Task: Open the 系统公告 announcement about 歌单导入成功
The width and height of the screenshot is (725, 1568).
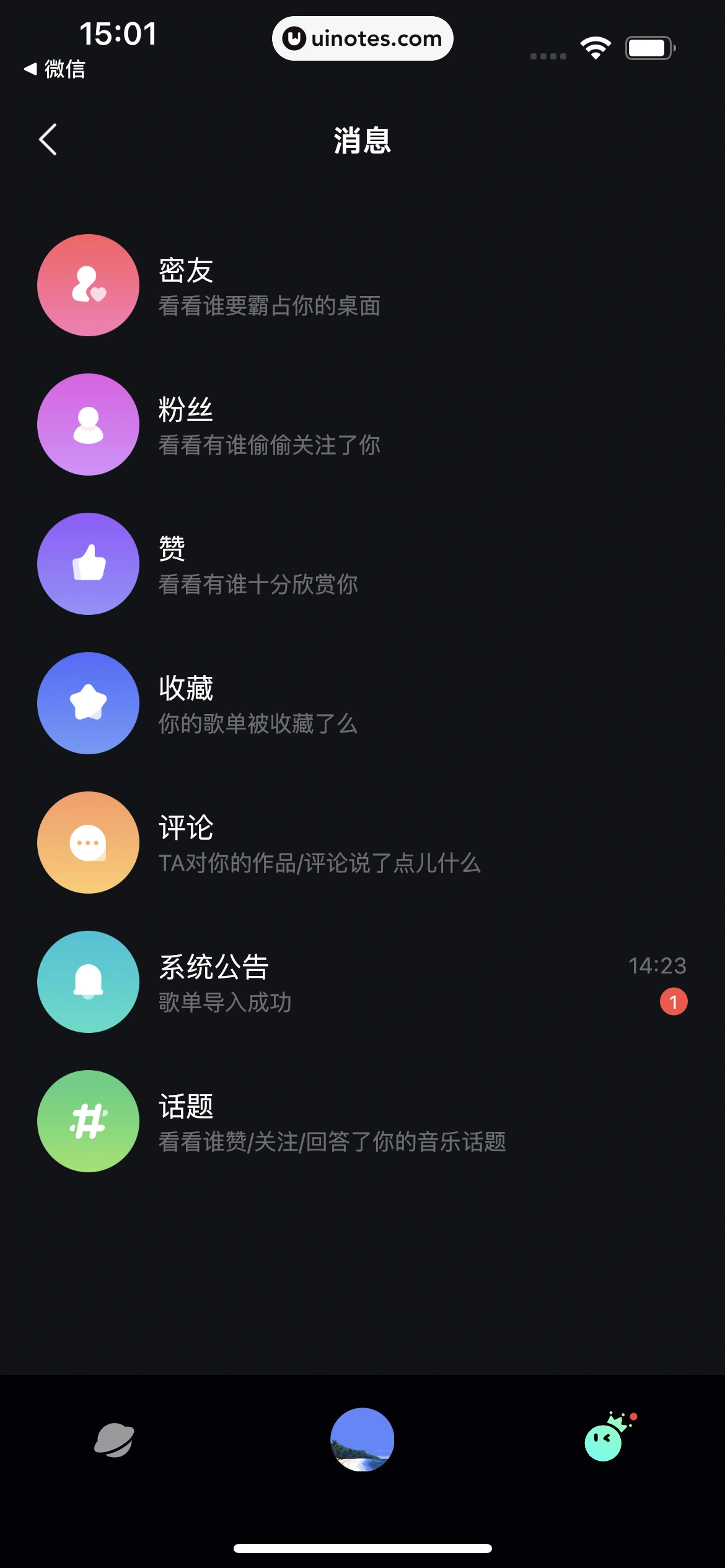Action: coord(248,983)
